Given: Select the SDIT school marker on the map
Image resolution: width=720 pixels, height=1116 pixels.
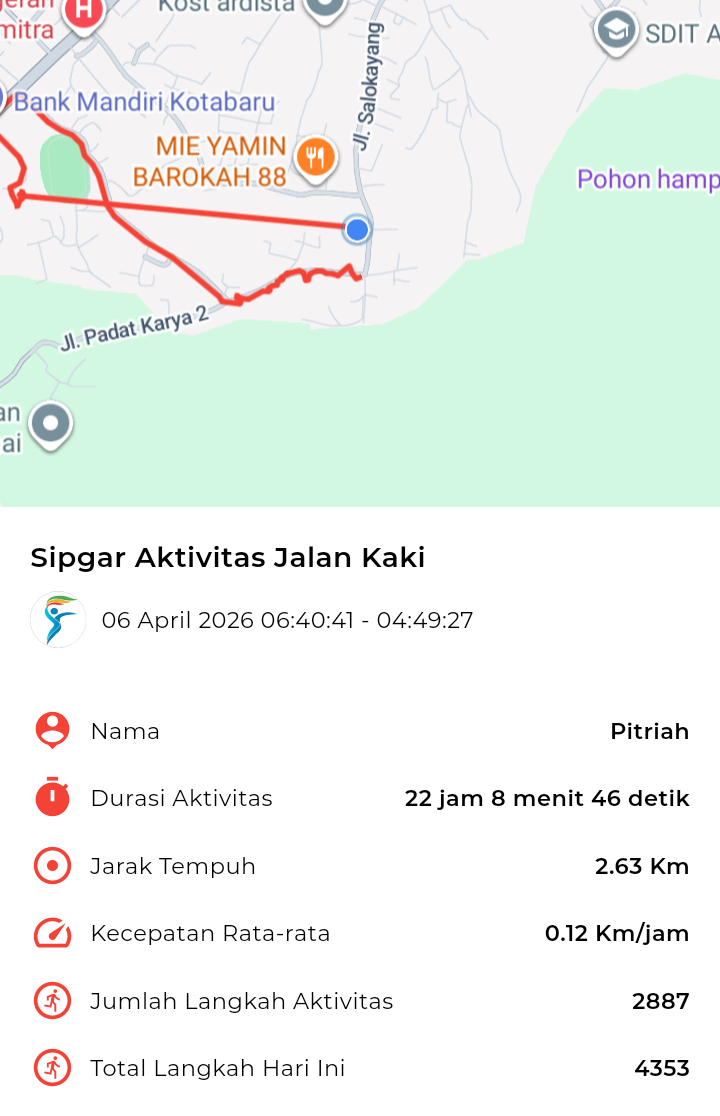Looking at the screenshot, I should coord(616,32).
